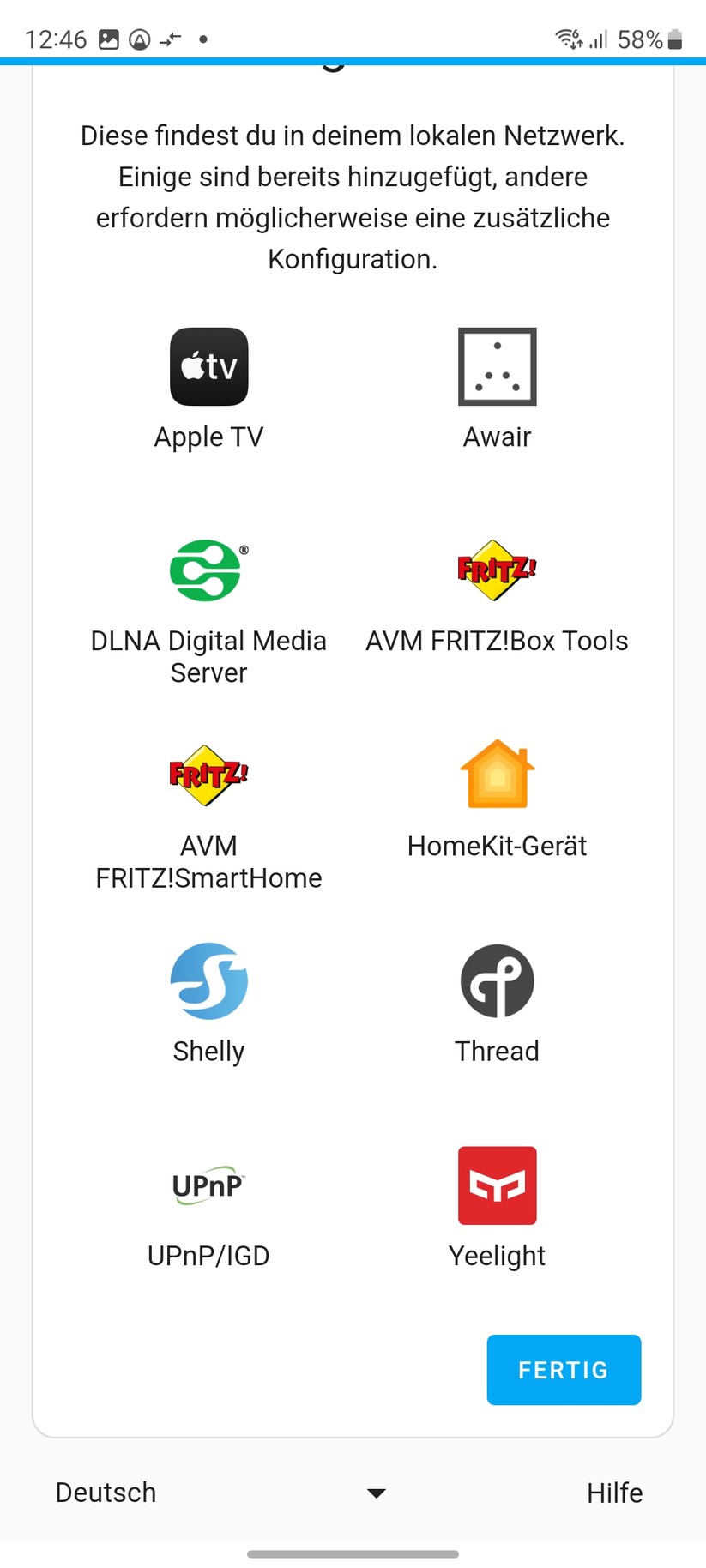
Task: Open the Hilfe link
Action: (x=614, y=1493)
